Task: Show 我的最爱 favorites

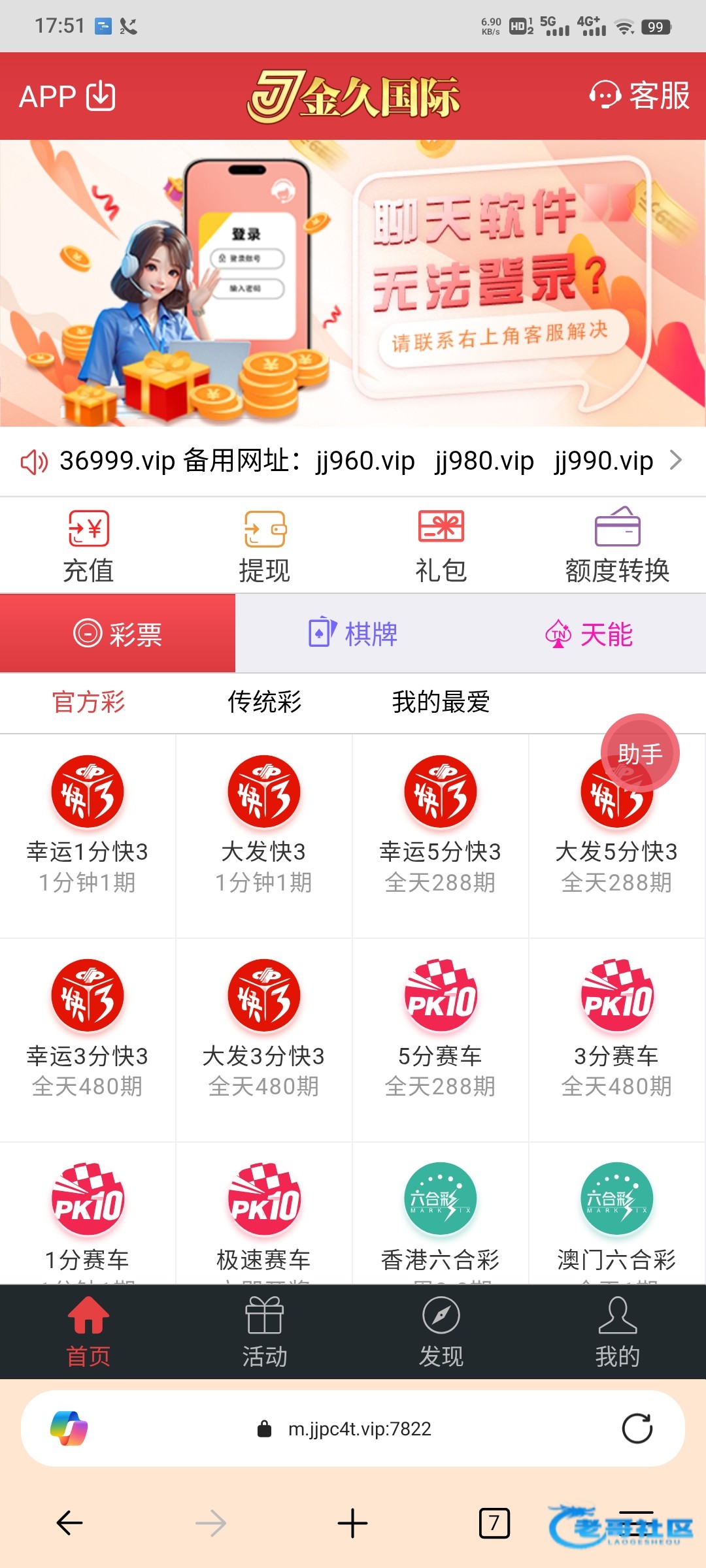Action: 441,702
